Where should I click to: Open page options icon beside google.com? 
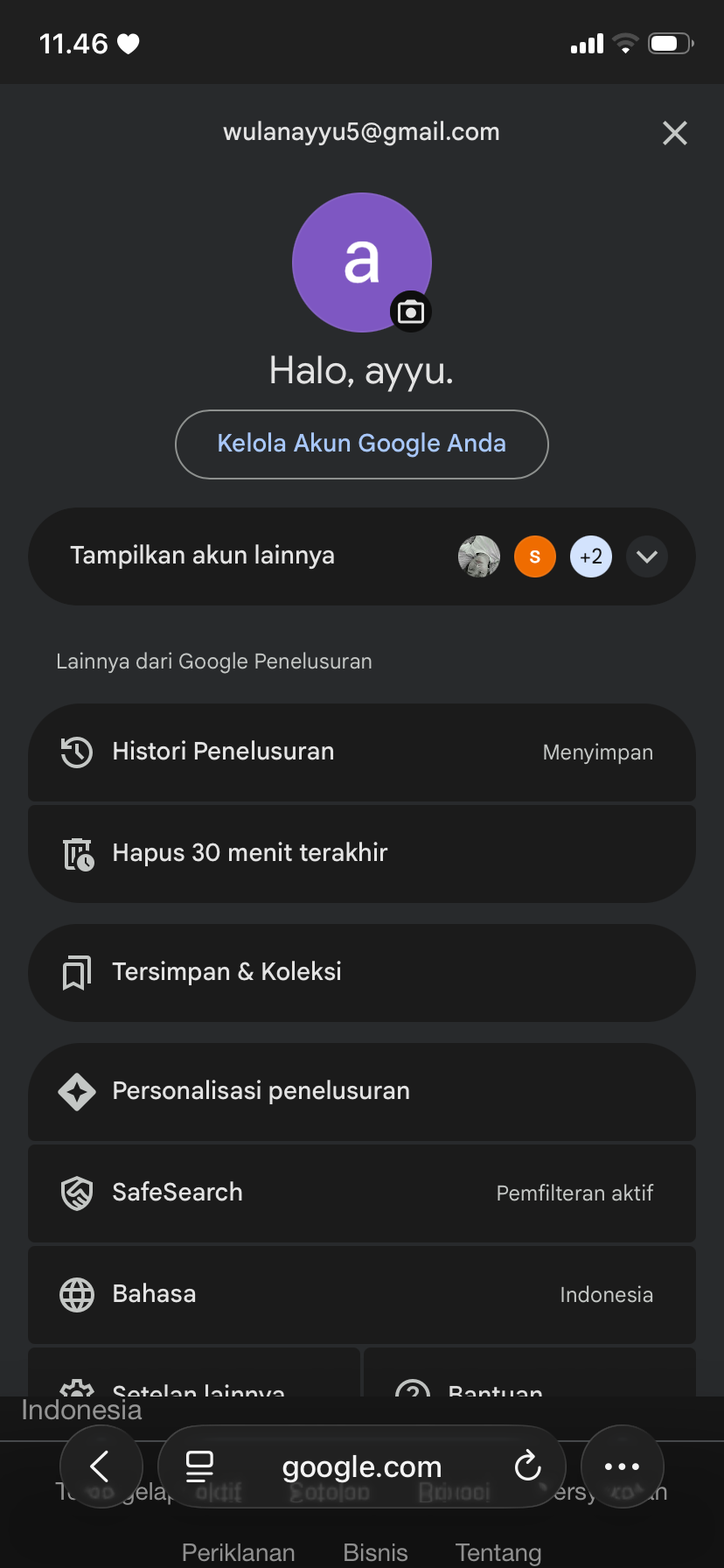200,1466
